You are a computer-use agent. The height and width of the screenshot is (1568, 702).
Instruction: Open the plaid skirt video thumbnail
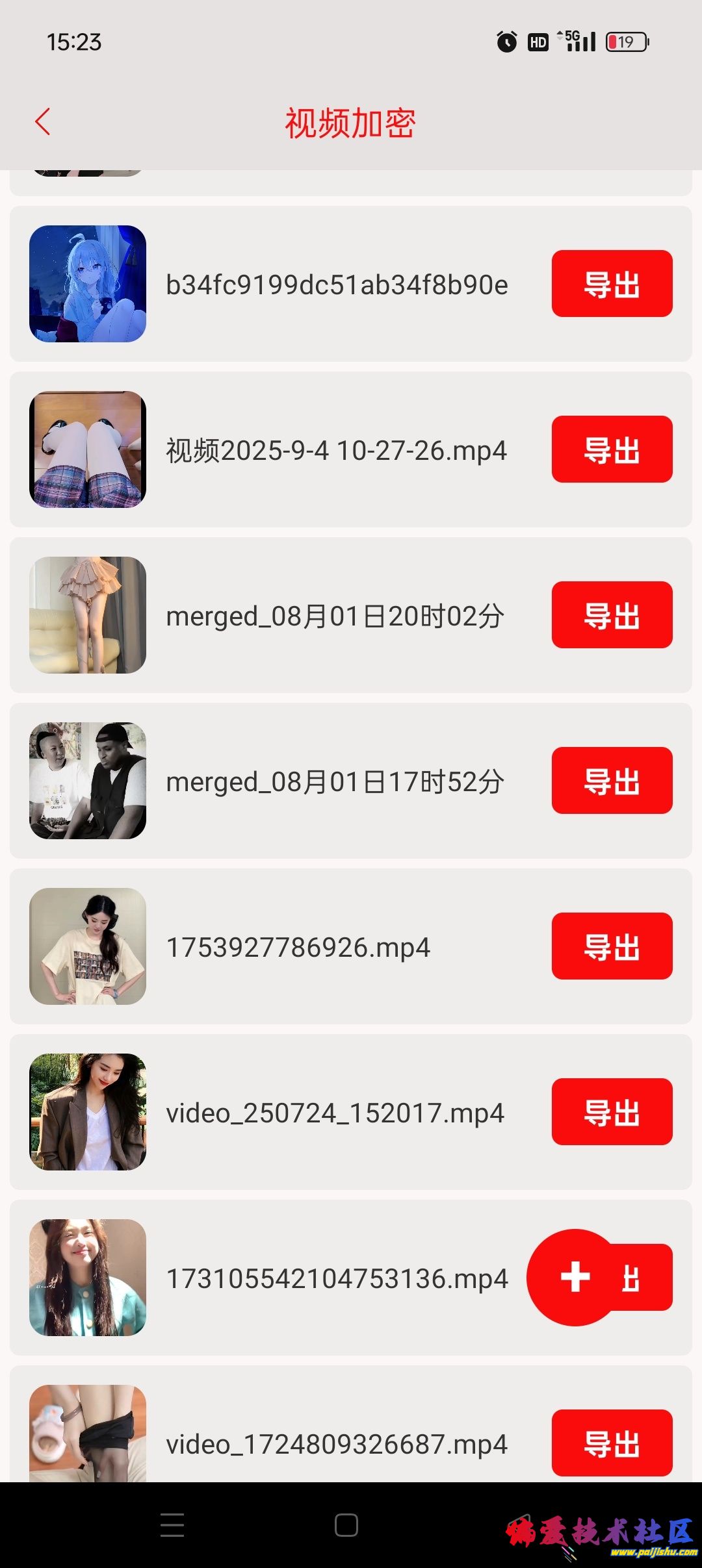tap(88, 450)
